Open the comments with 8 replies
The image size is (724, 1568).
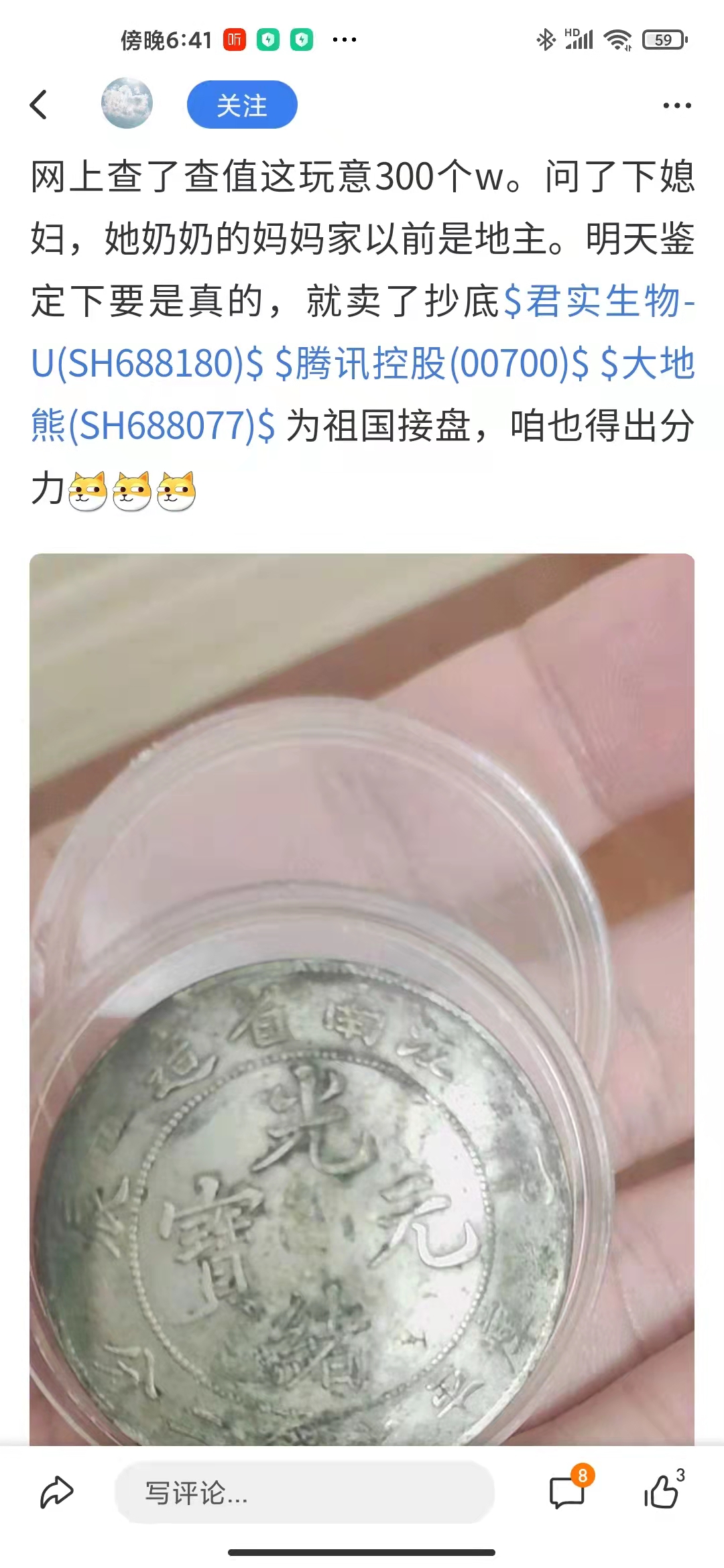point(568,1490)
